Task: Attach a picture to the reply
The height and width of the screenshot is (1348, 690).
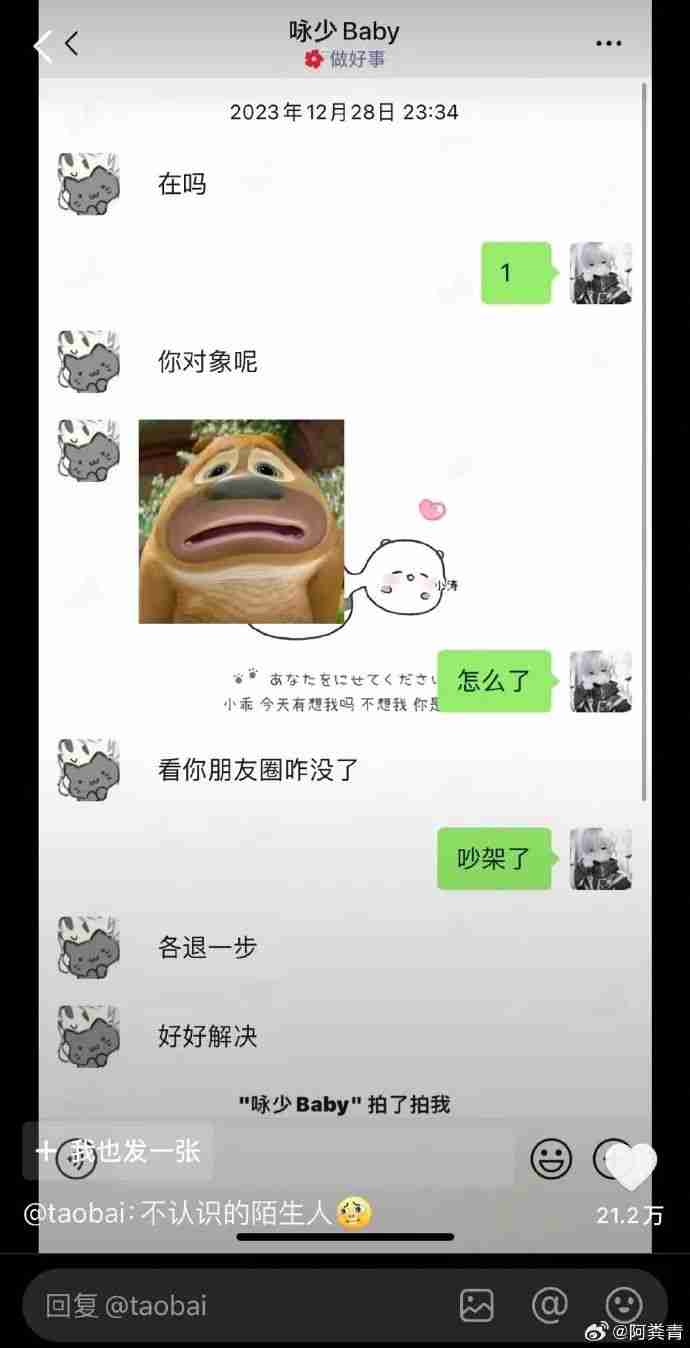Action: 476,1305
